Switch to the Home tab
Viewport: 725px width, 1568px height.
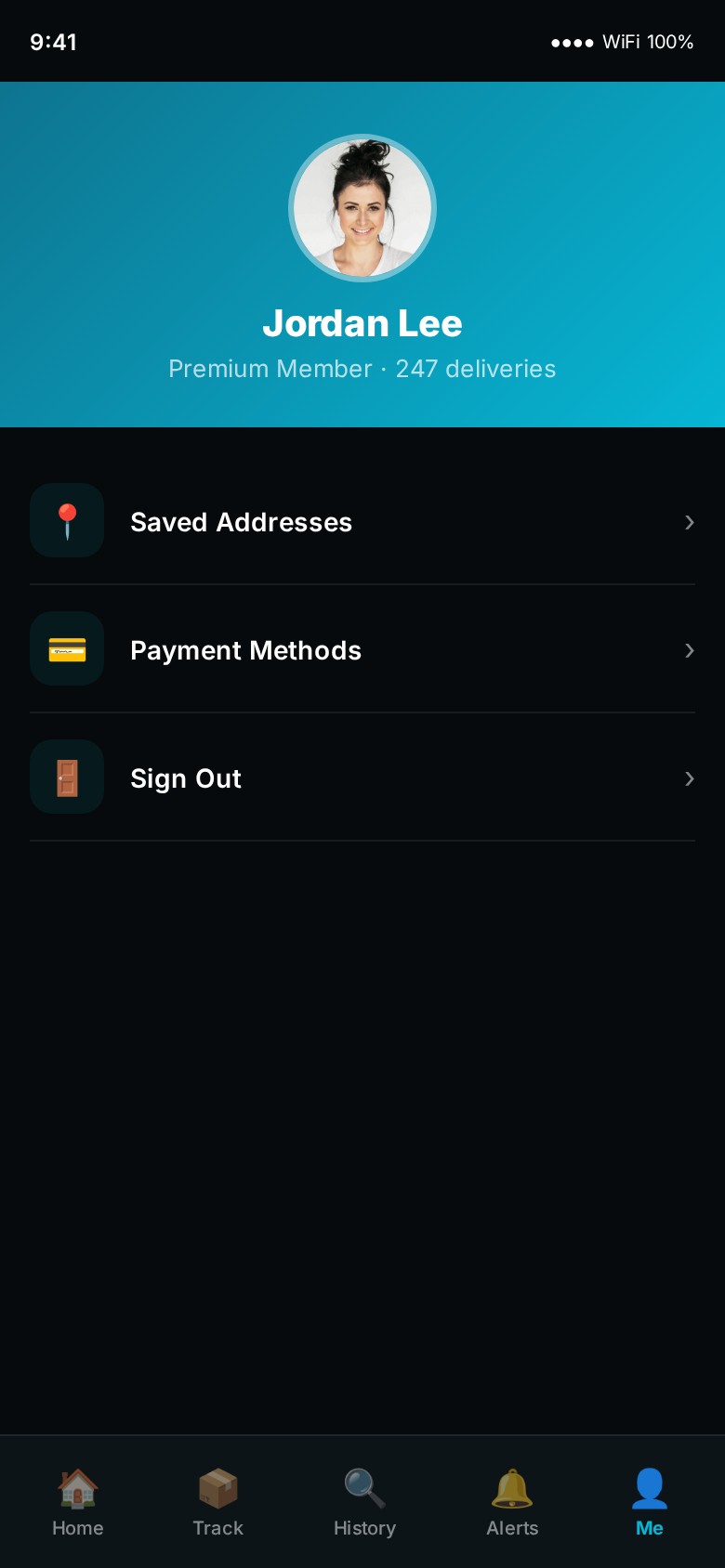tap(78, 1502)
